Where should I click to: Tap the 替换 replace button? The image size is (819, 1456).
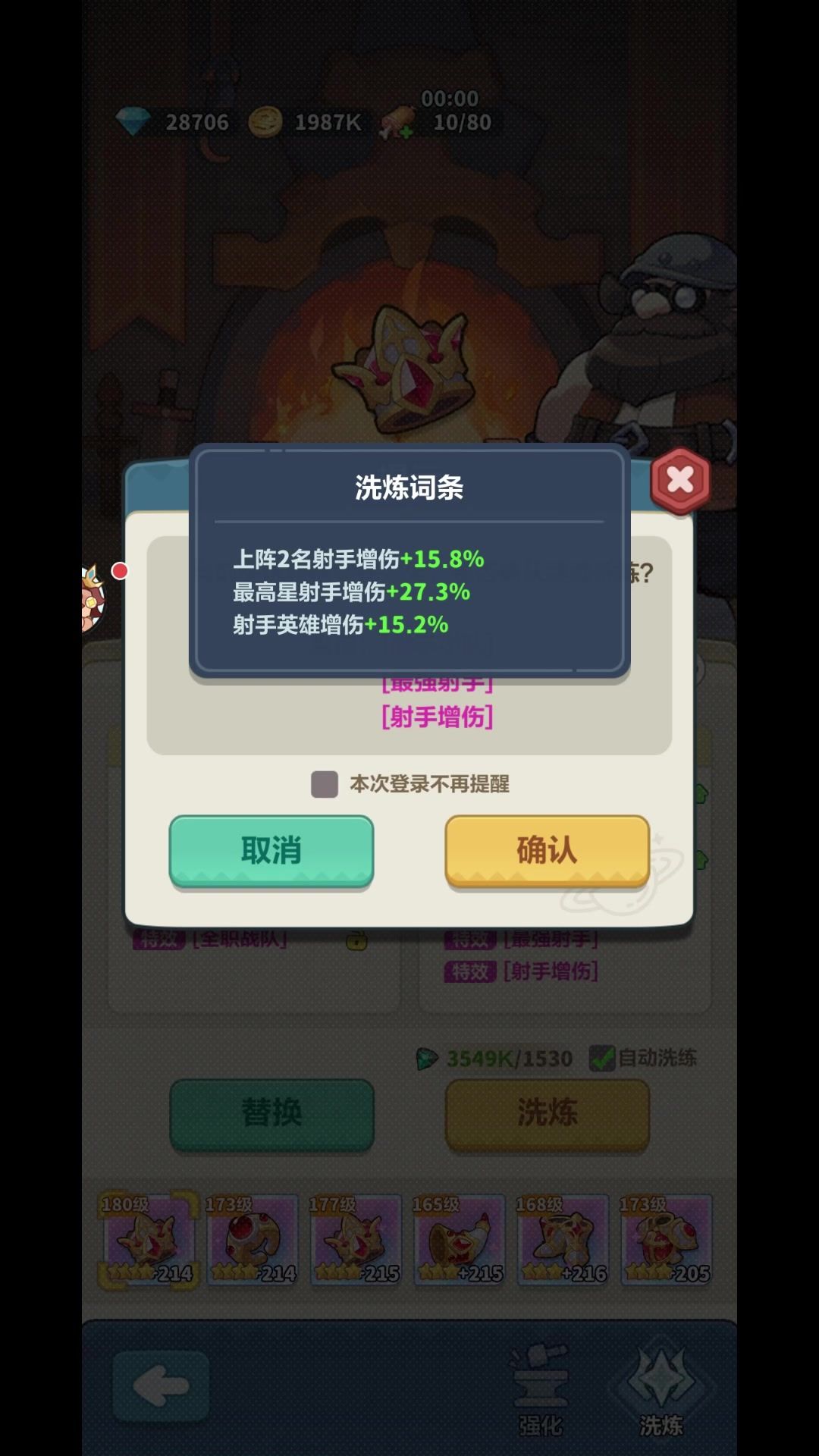(271, 1113)
